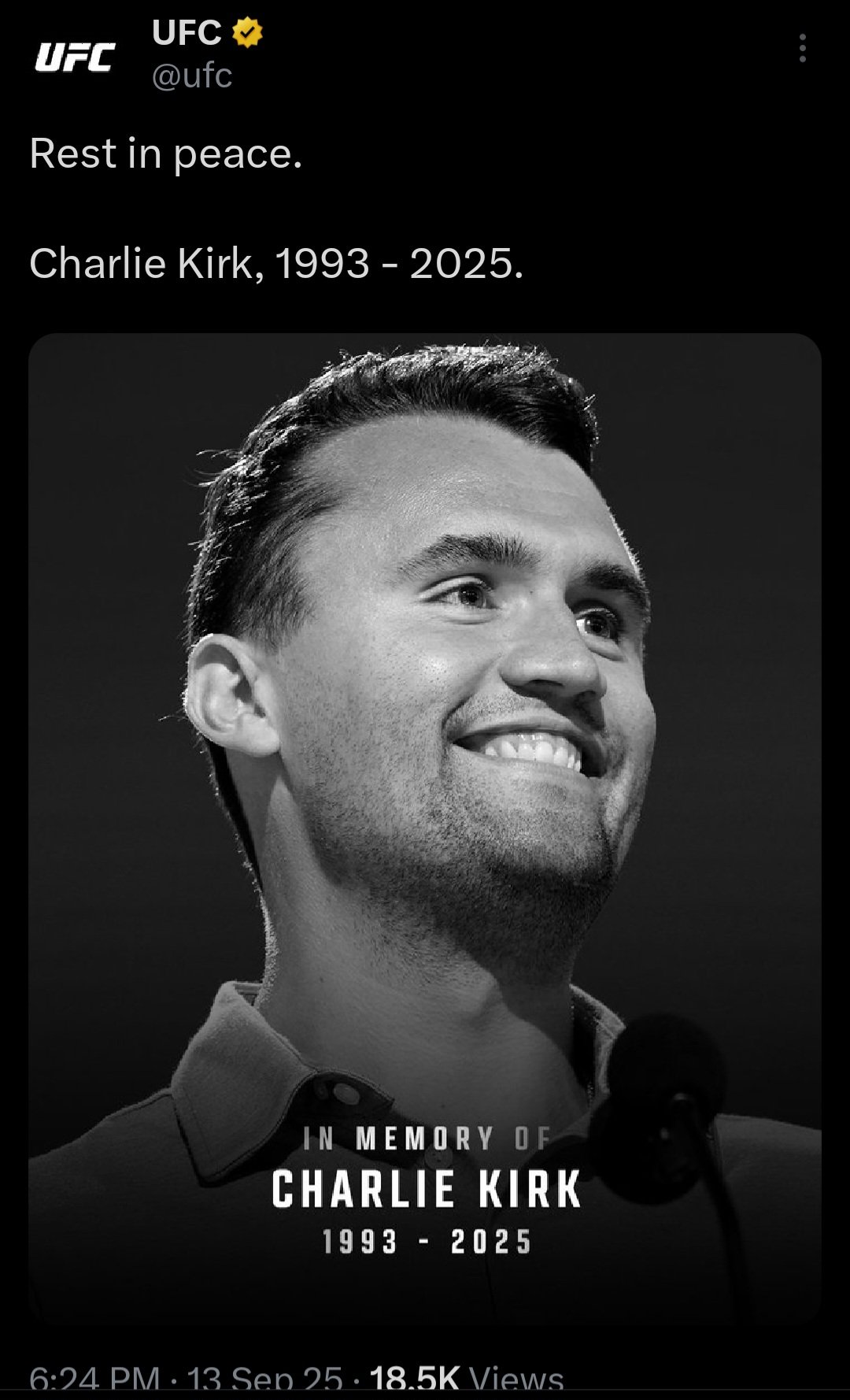Open the post's three-dot overflow menu
850x1400 pixels.
coord(802,48)
